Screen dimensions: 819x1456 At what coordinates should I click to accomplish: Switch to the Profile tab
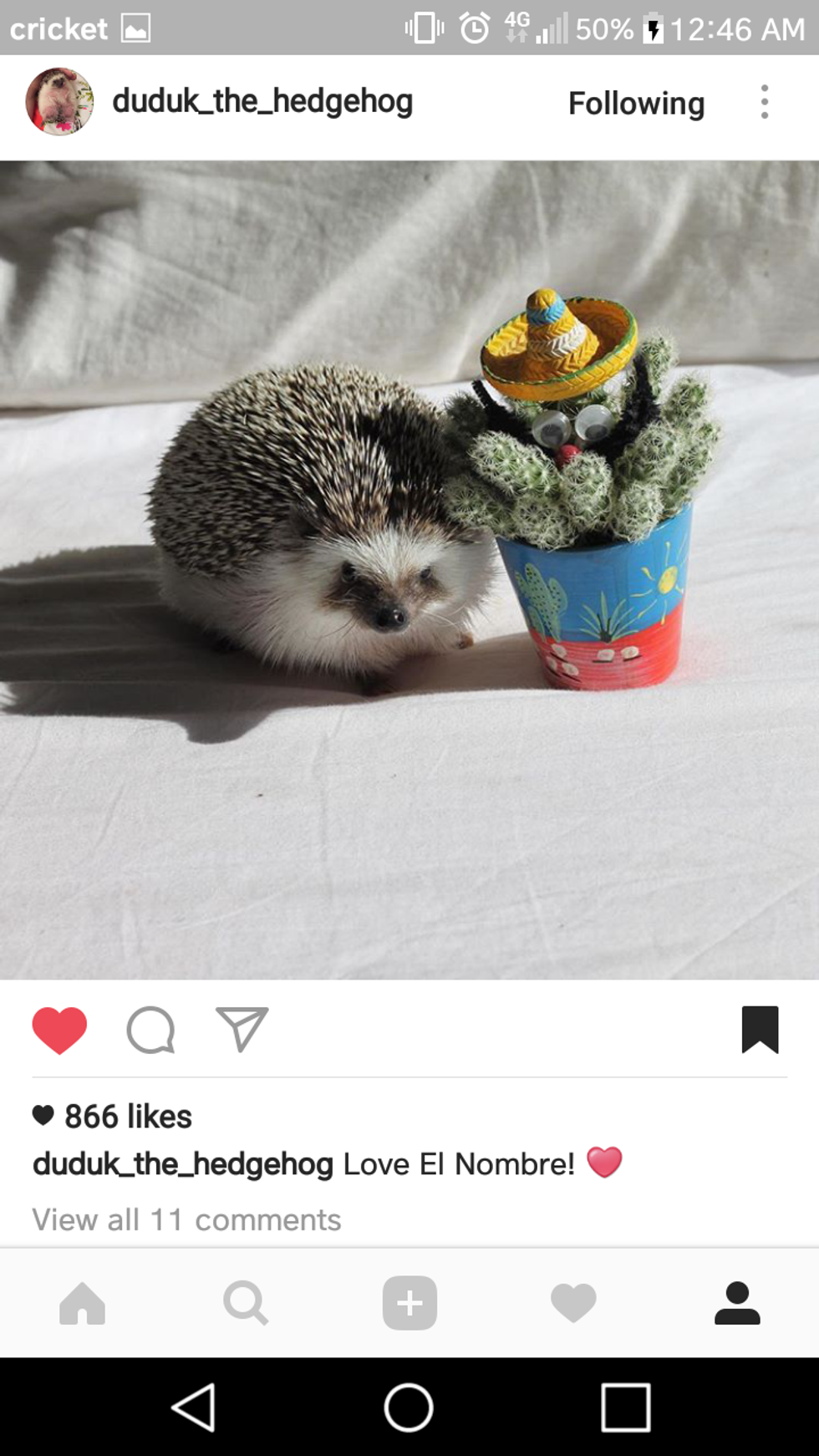click(737, 1303)
